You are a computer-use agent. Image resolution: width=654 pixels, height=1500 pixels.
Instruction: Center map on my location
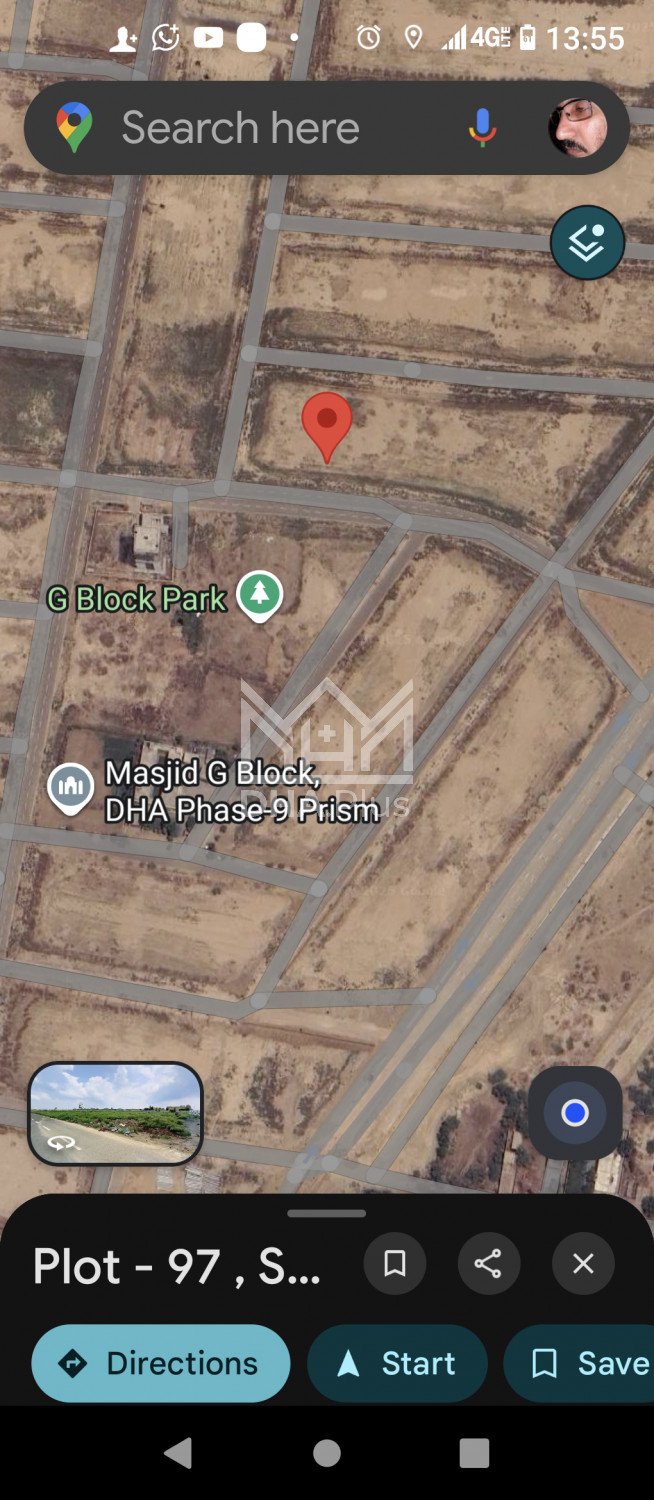(x=574, y=1113)
